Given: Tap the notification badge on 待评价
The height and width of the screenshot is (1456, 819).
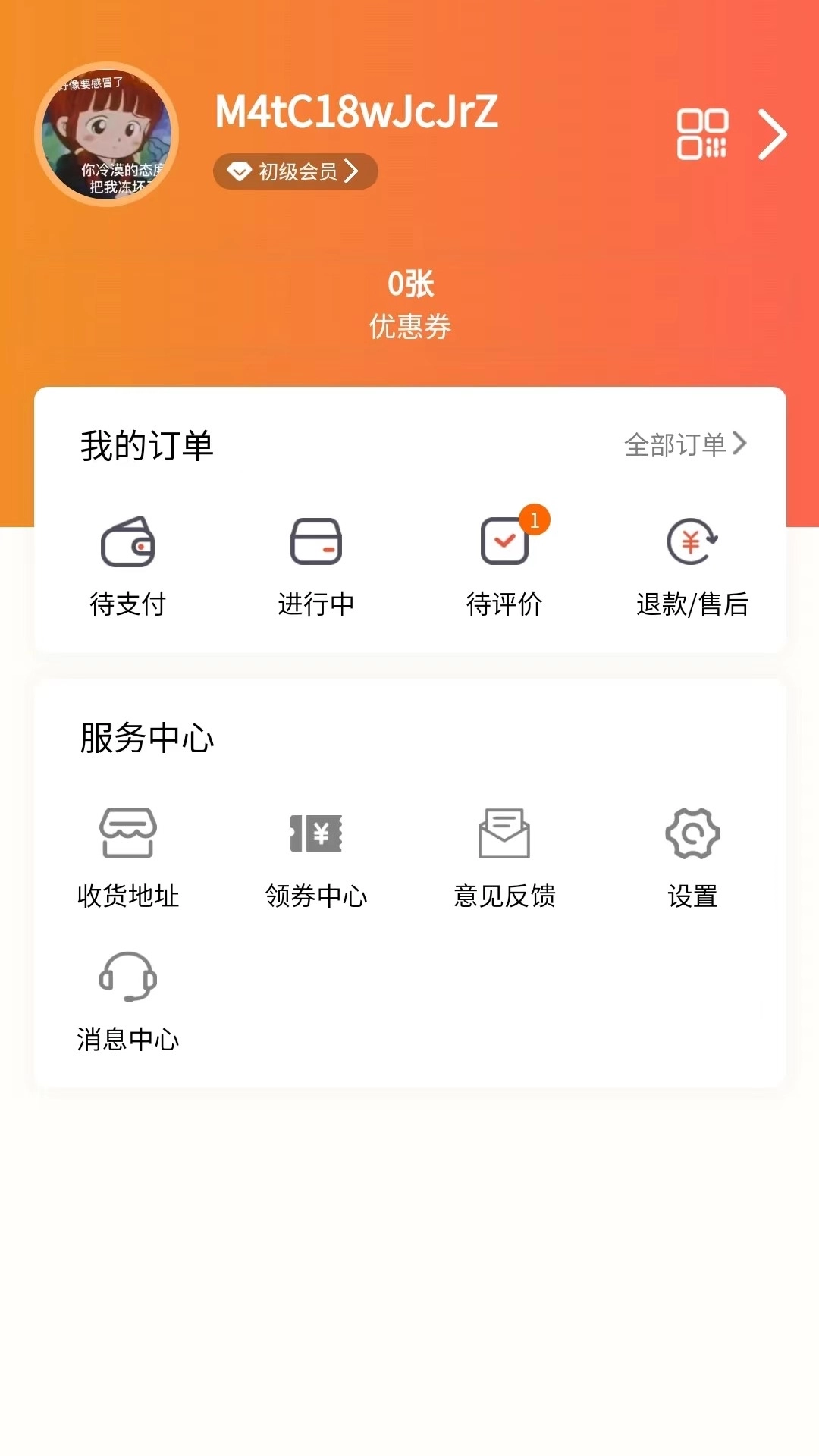Looking at the screenshot, I should (537, 521).
